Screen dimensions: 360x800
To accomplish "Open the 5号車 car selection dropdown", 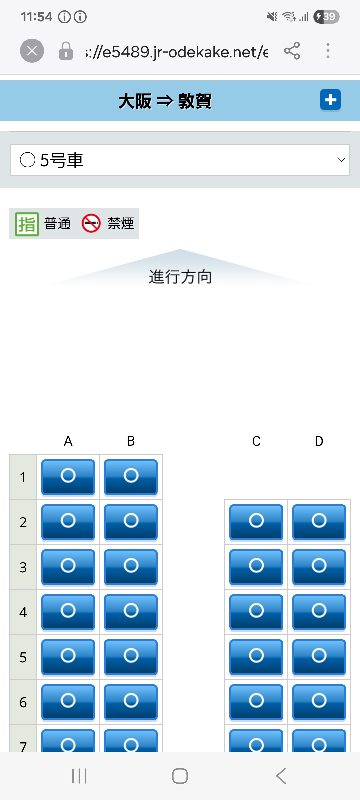I will coord(180,160).
